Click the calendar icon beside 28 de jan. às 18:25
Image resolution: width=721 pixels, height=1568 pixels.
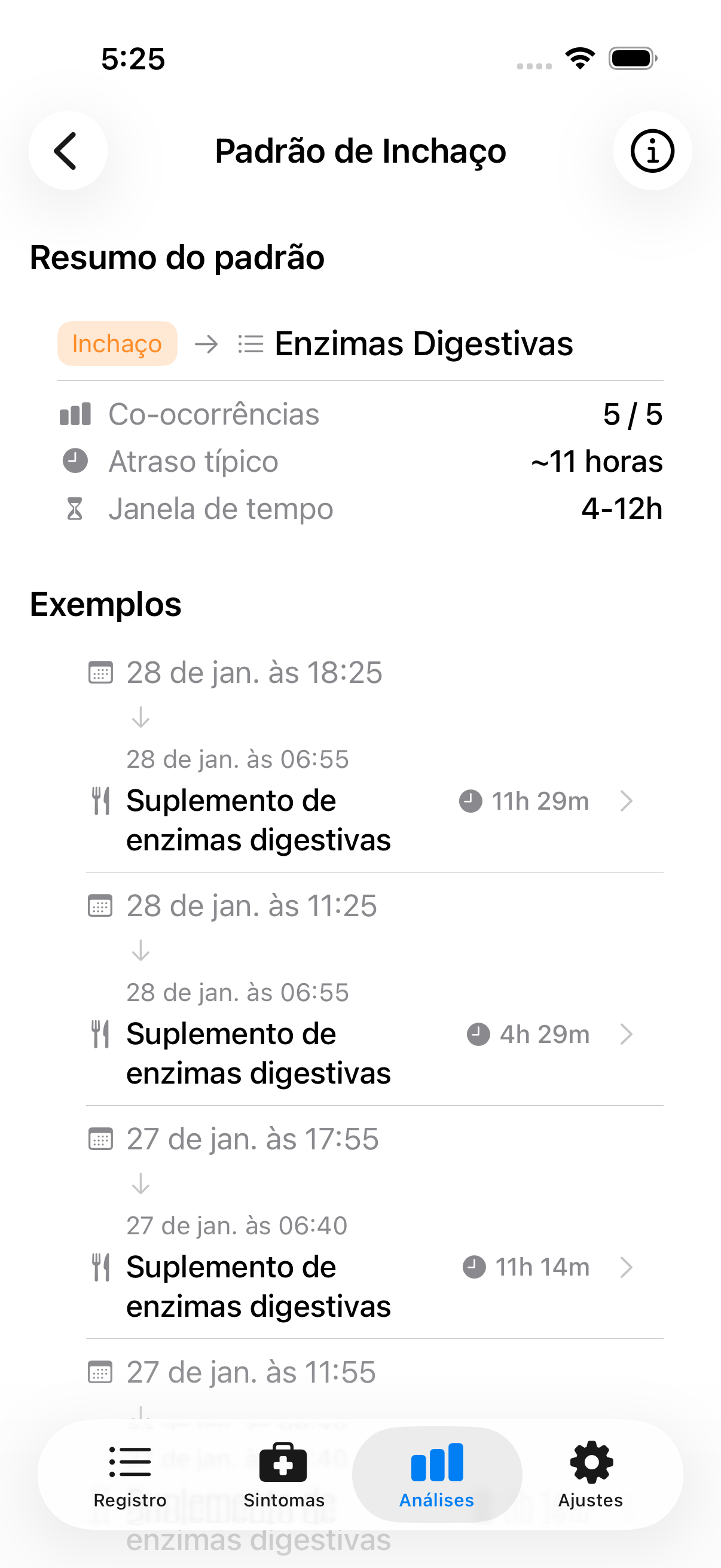click(101, 673)
